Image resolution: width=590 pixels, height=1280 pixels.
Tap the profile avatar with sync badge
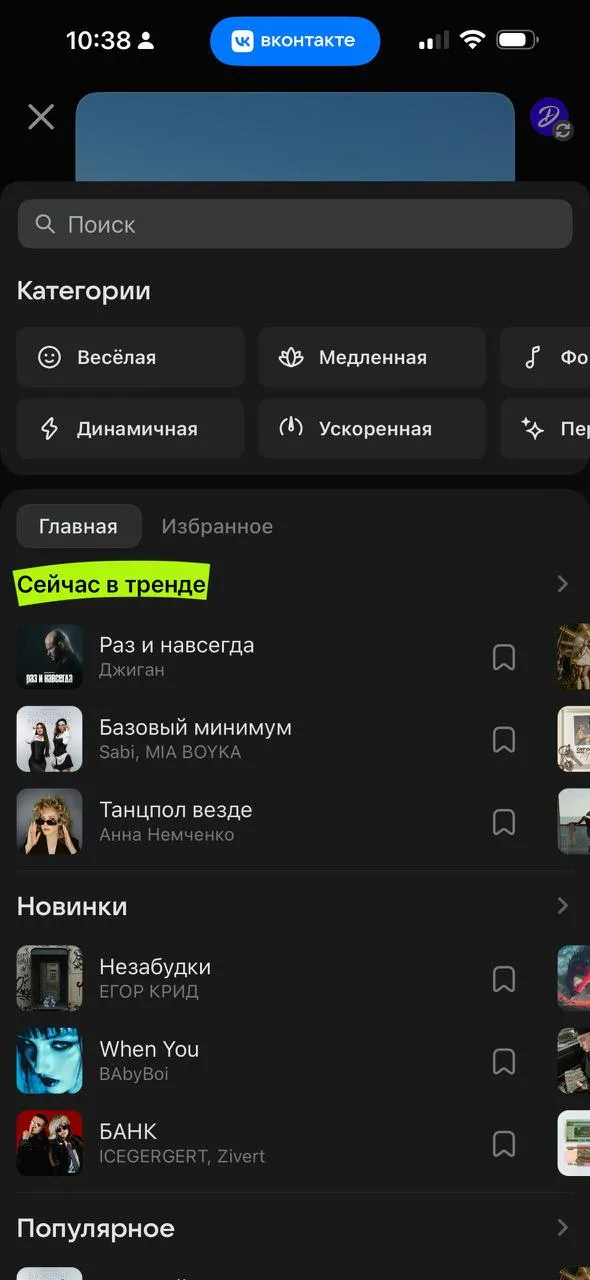click(x=550, y=117)
